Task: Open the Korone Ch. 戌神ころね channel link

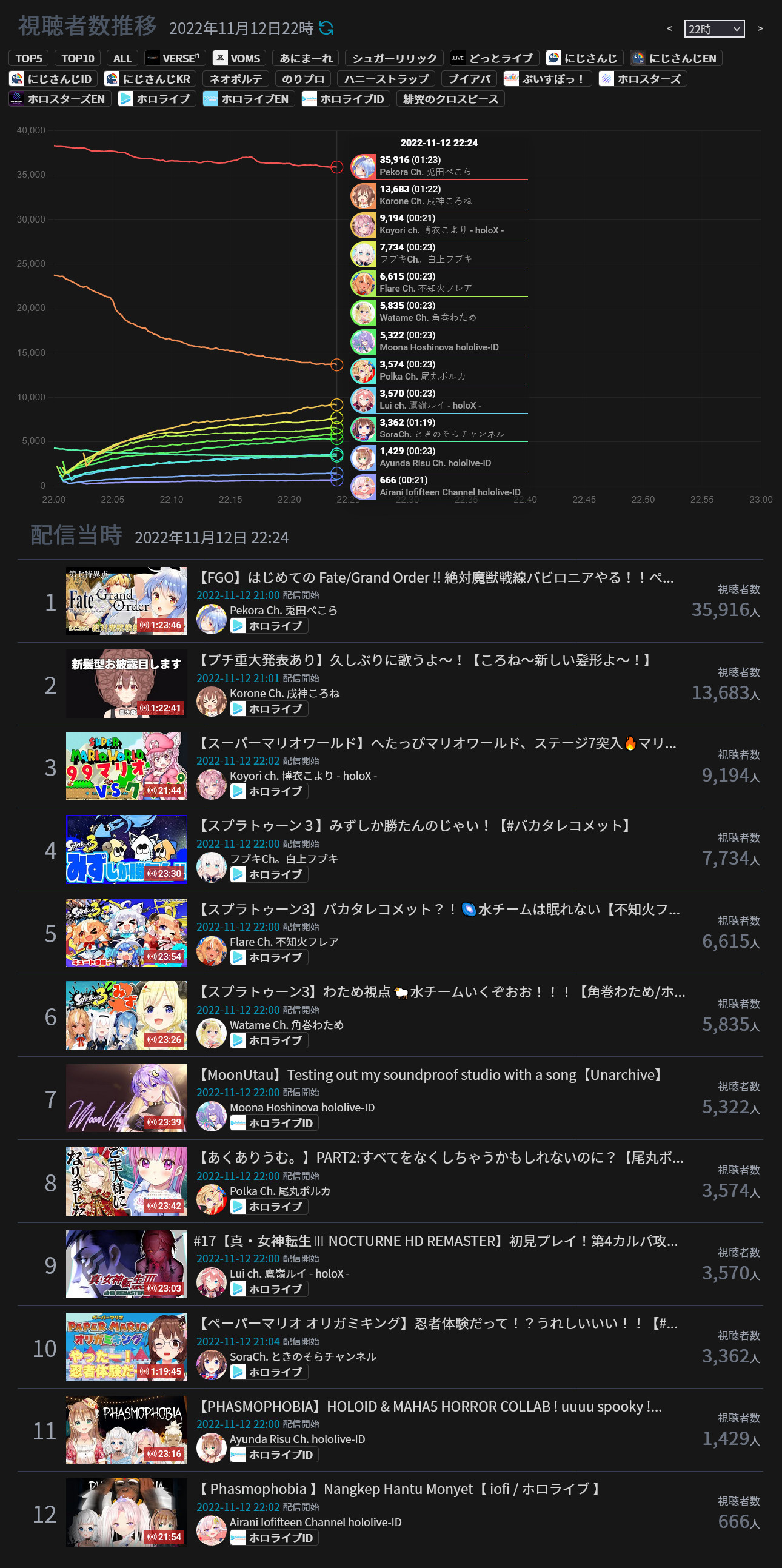Action: pyautogui.click(x=284, y=692)
